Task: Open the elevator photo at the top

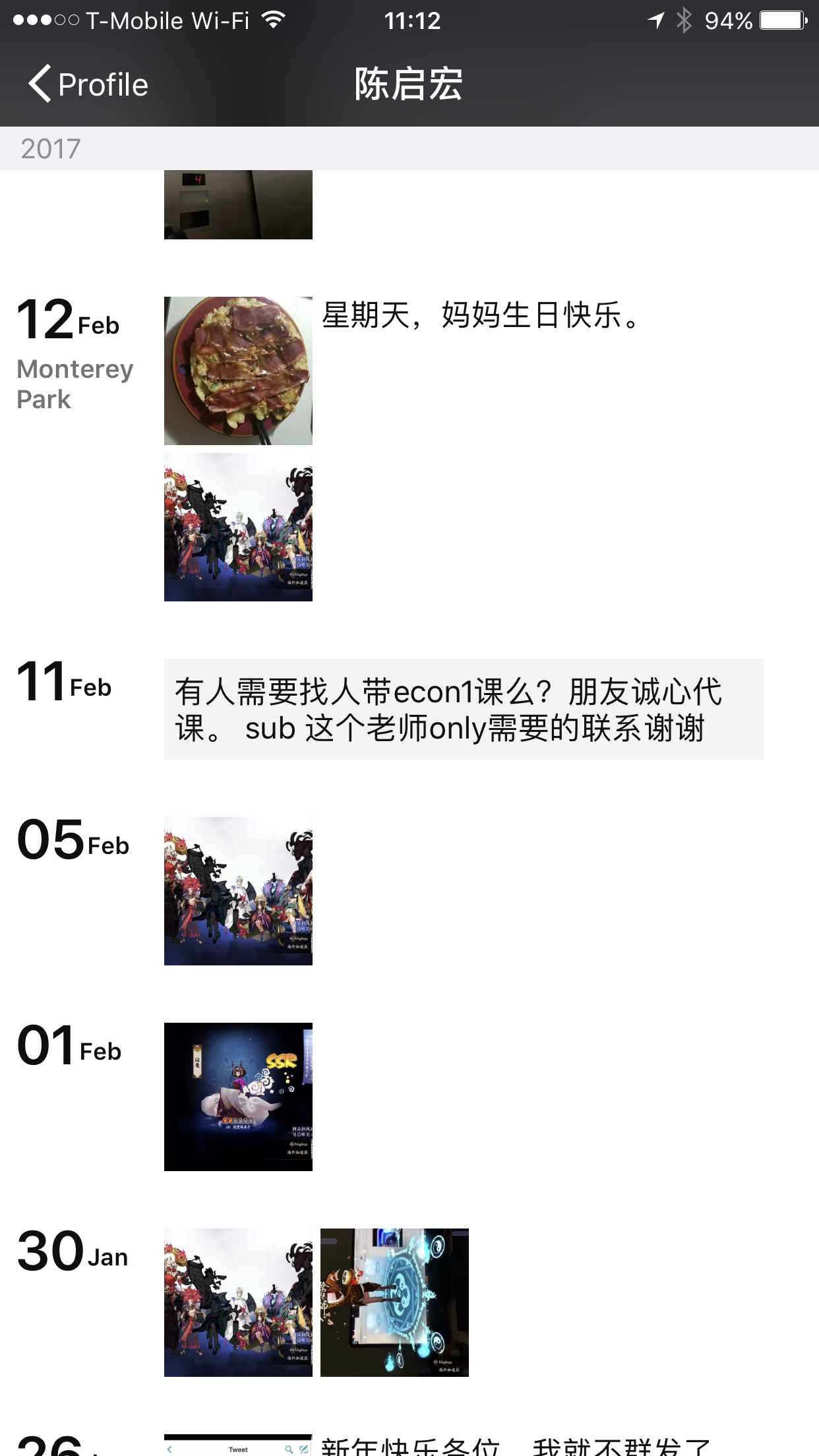Action: pos(238,204)
